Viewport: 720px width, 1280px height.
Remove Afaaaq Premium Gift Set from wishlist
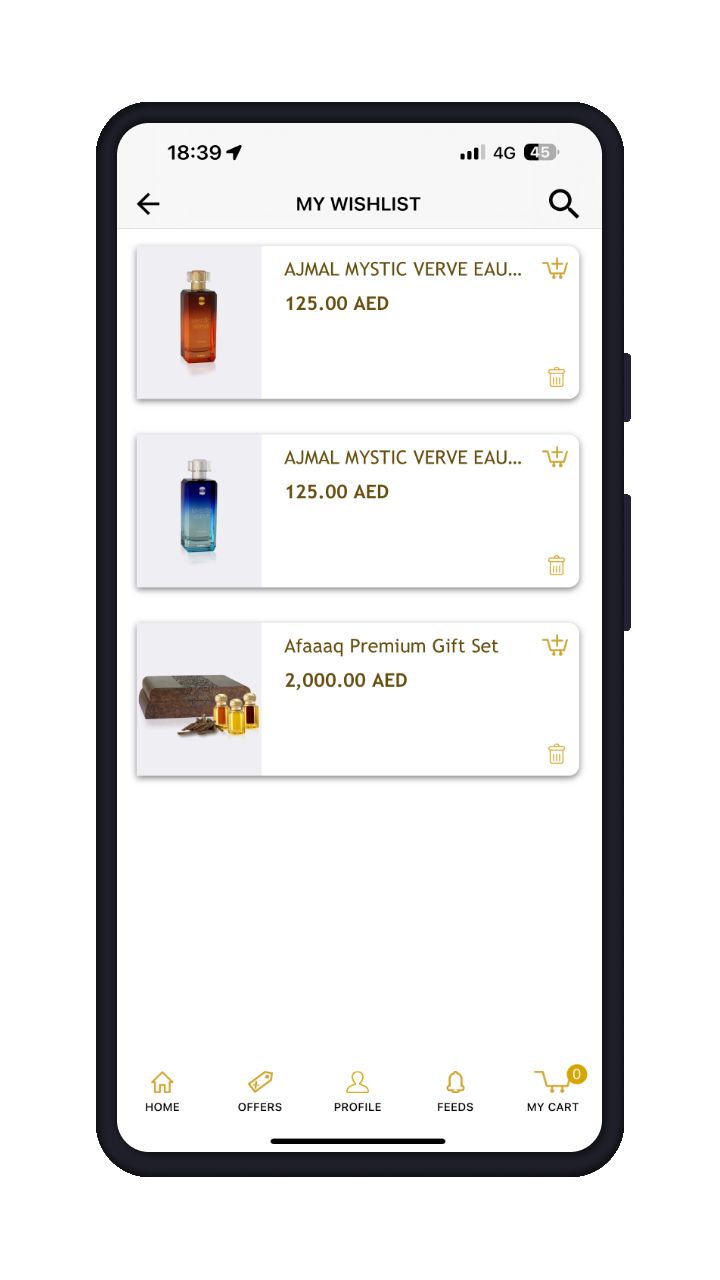tap(557, 754)
